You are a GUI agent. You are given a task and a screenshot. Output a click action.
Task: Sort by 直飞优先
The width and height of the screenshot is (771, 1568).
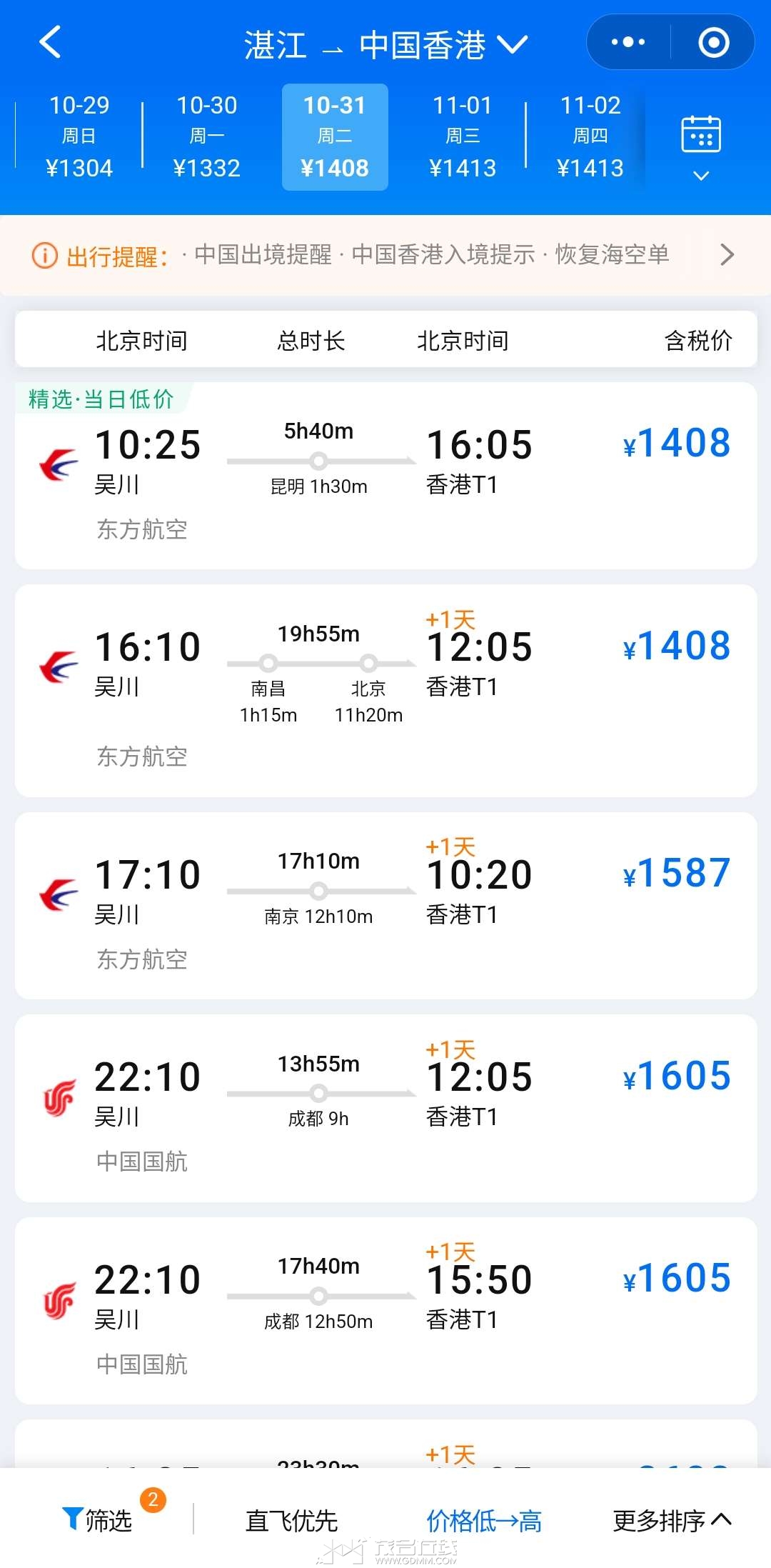click(291, 1521)
